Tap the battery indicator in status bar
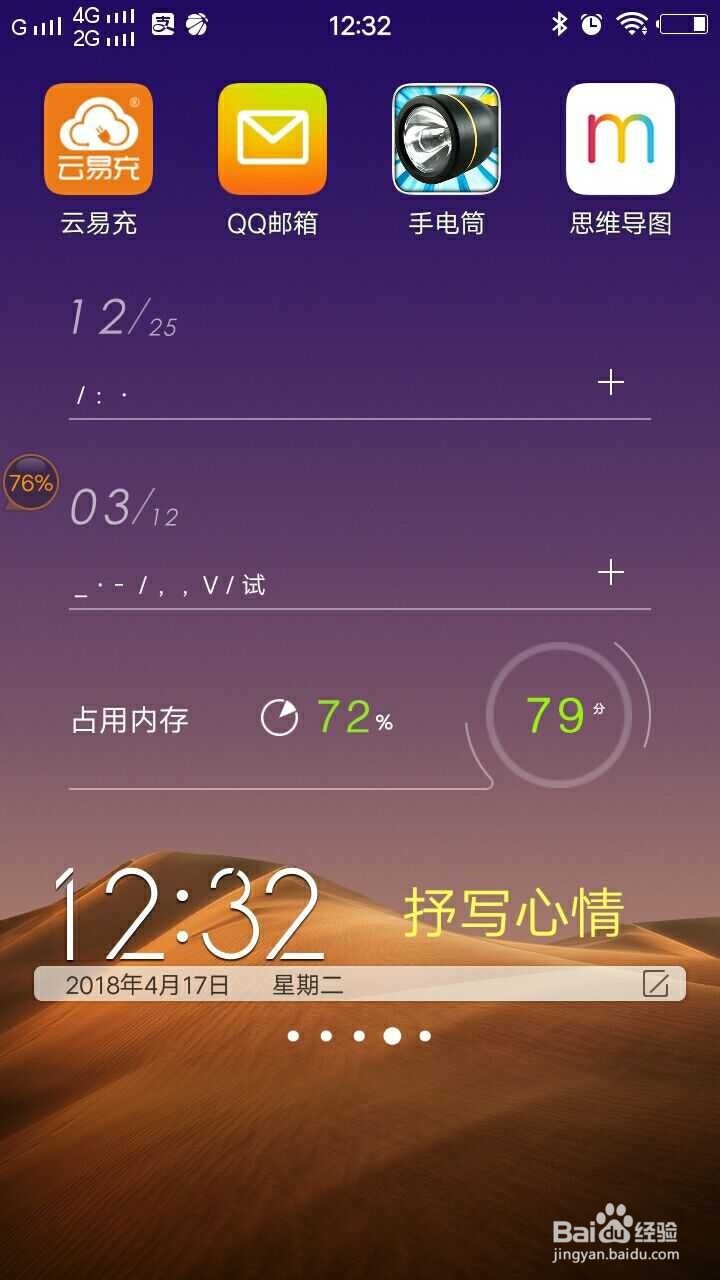The width and height of the screenshot is (720, 1280). click(x=681, y=26)
